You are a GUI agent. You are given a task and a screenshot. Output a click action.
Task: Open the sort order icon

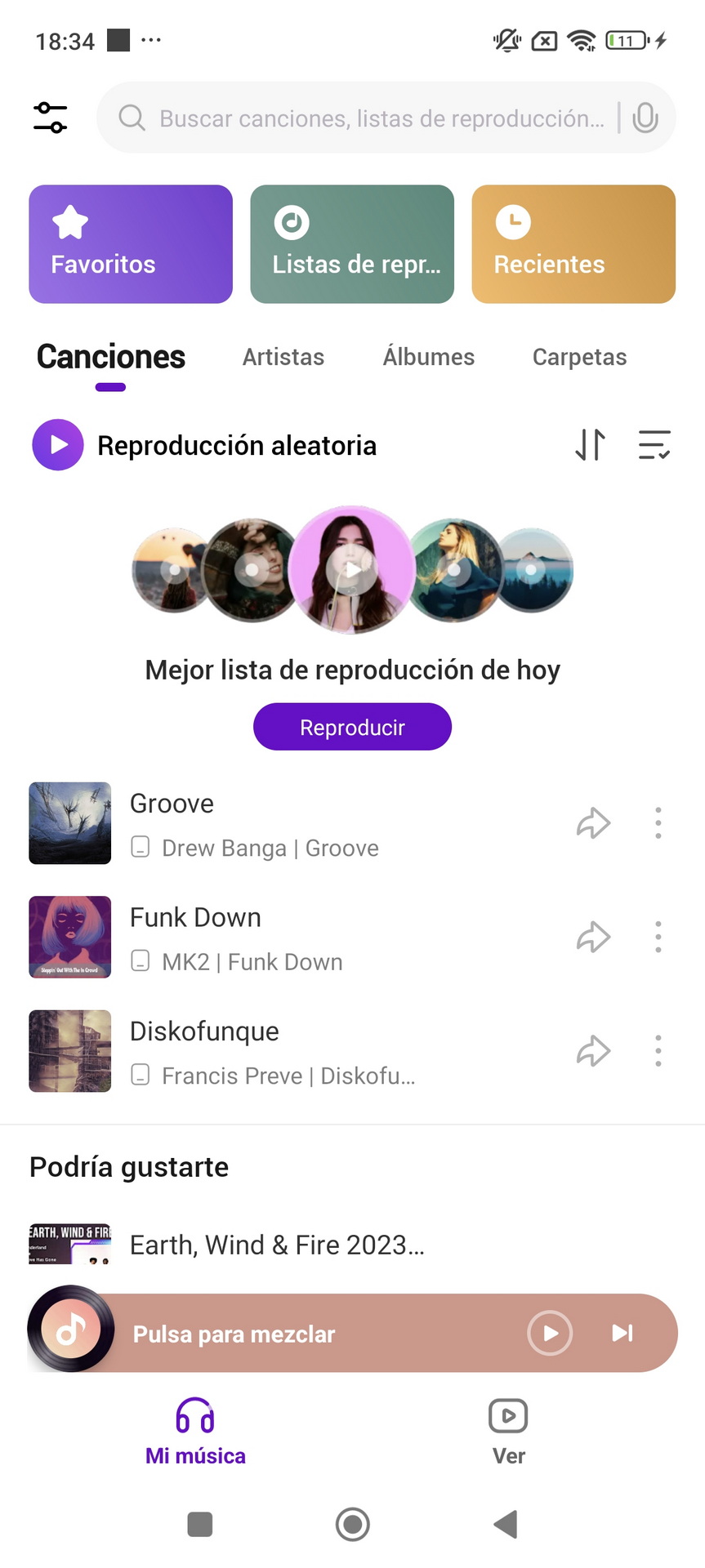point(590,445)
